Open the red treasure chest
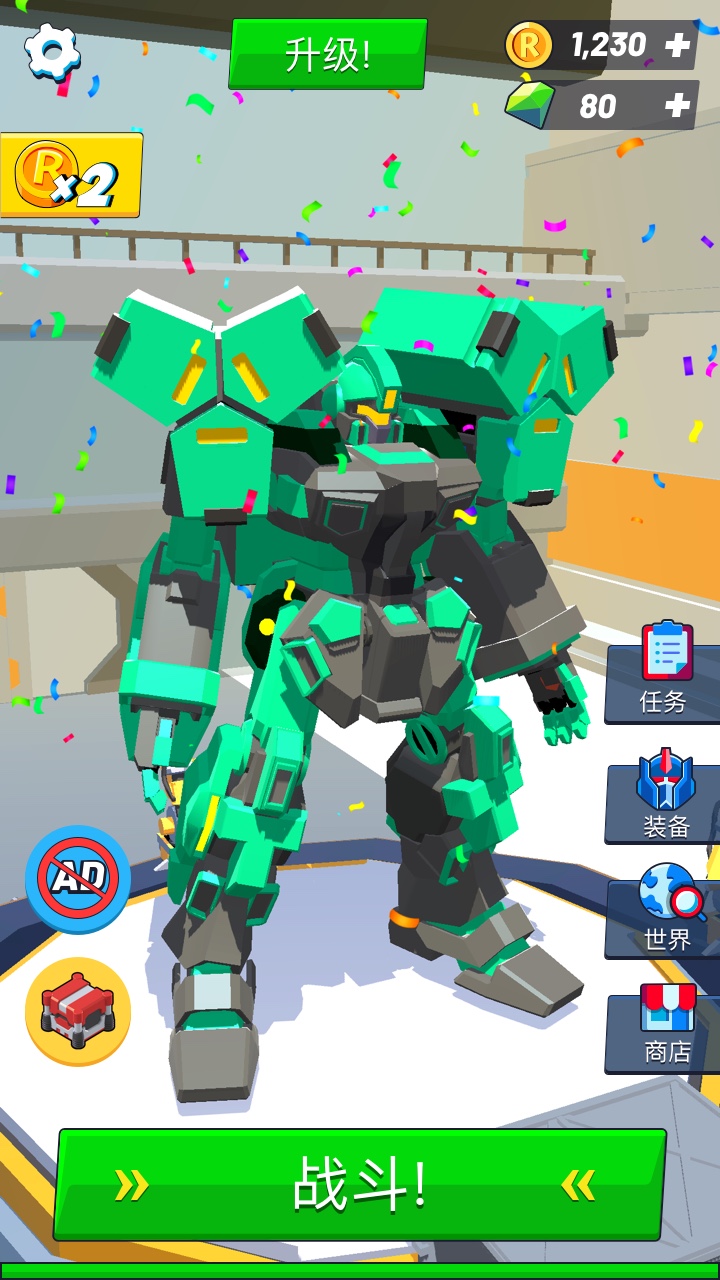 pos(78,1011)
